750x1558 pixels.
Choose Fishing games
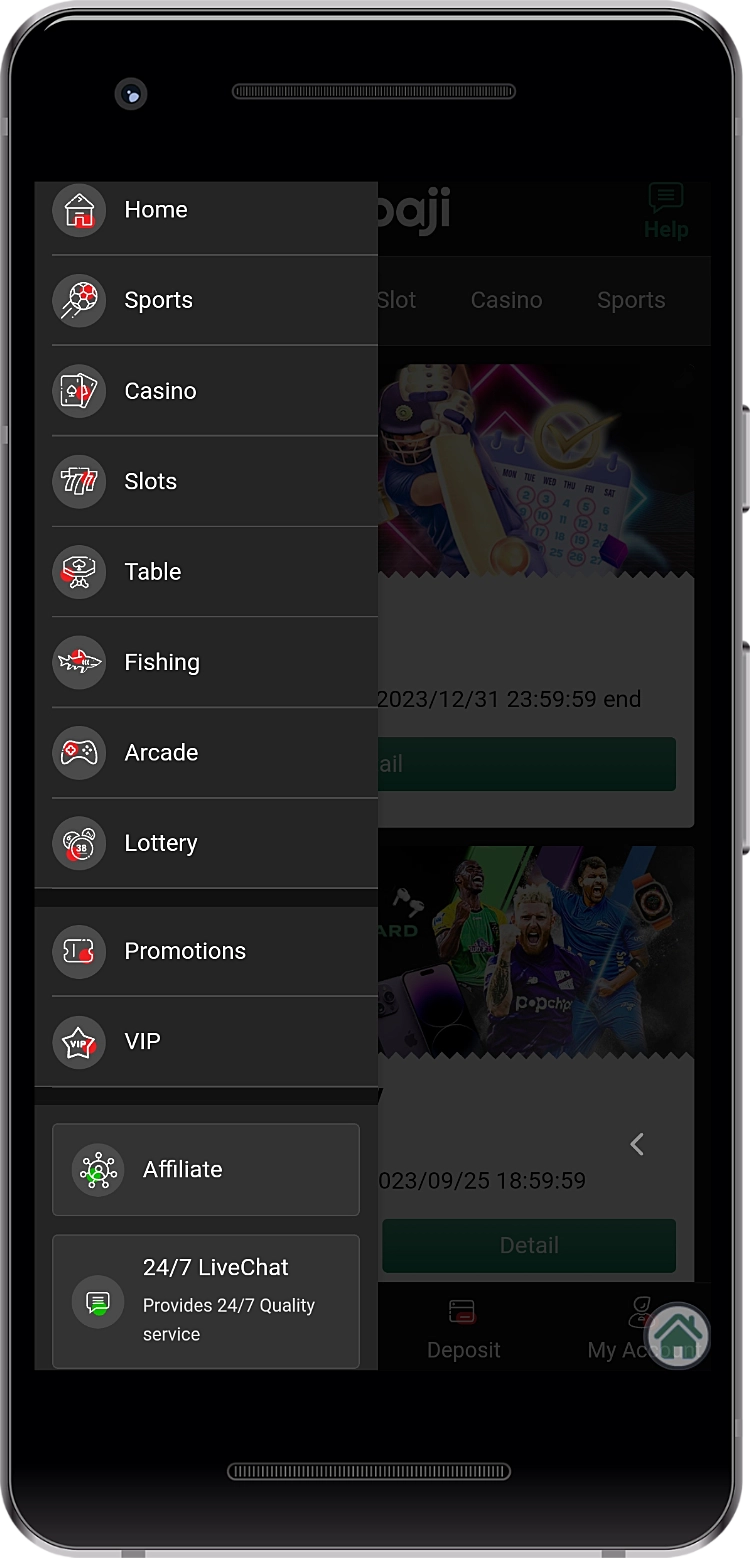206,662
